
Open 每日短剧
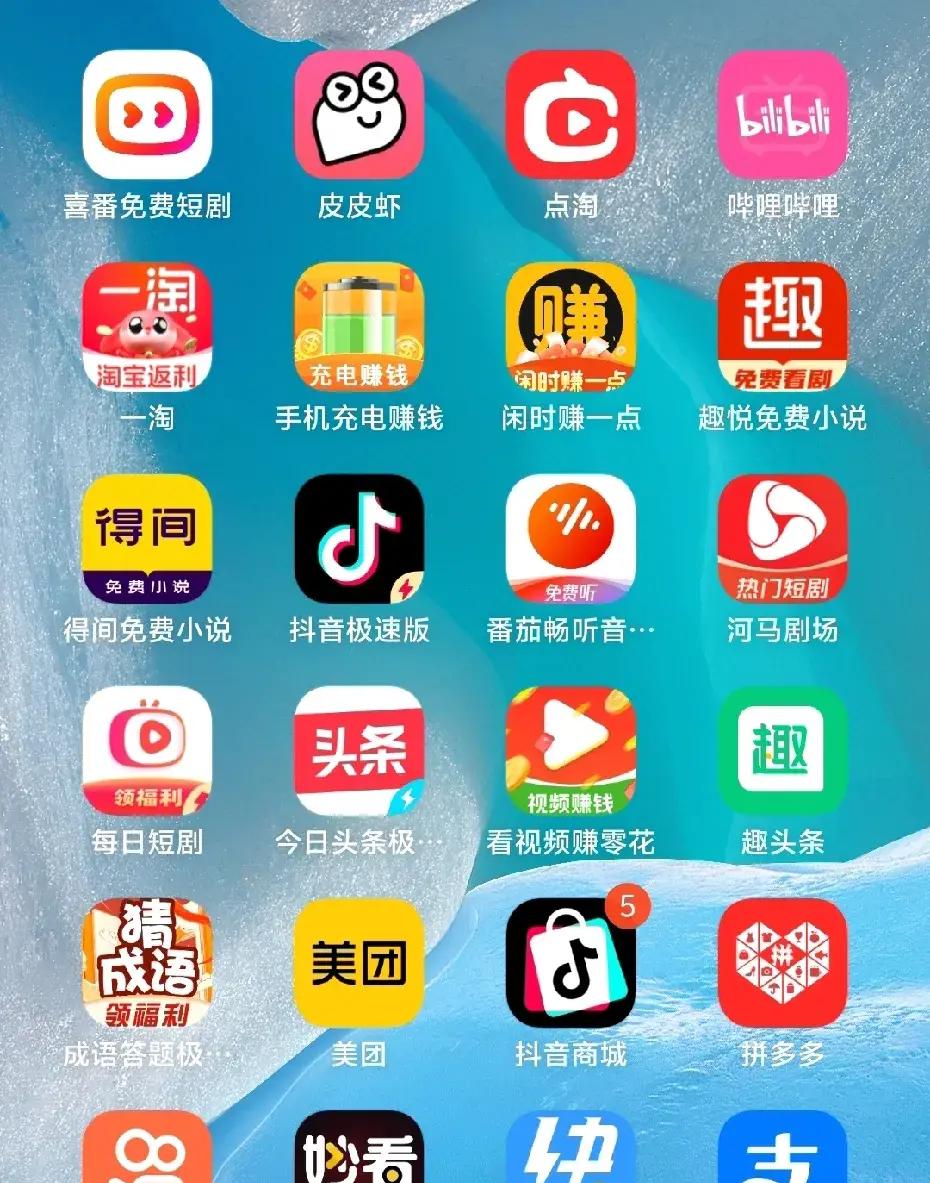tap(147, 750)
